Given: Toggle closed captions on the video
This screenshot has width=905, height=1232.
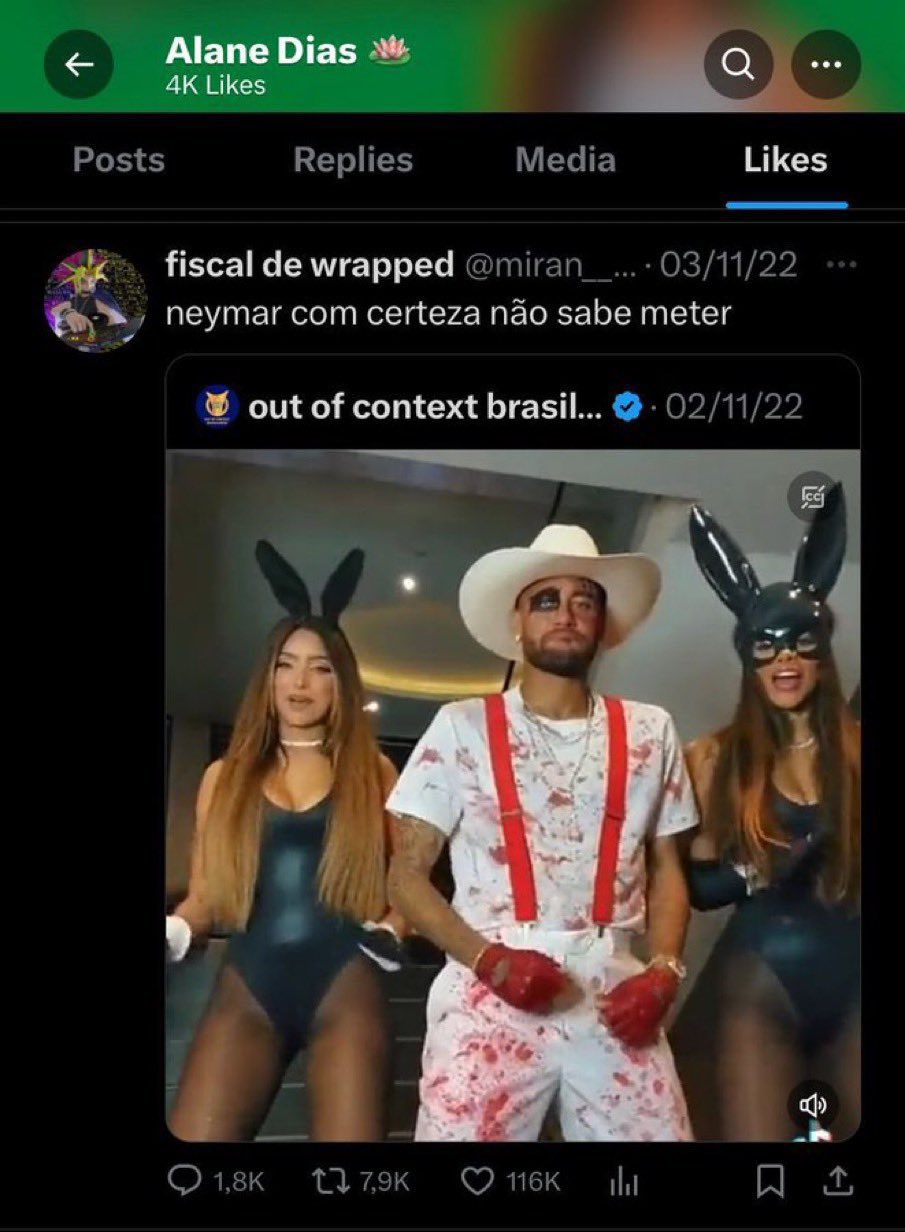Looking at the screenshot, I should click(814, 496).
